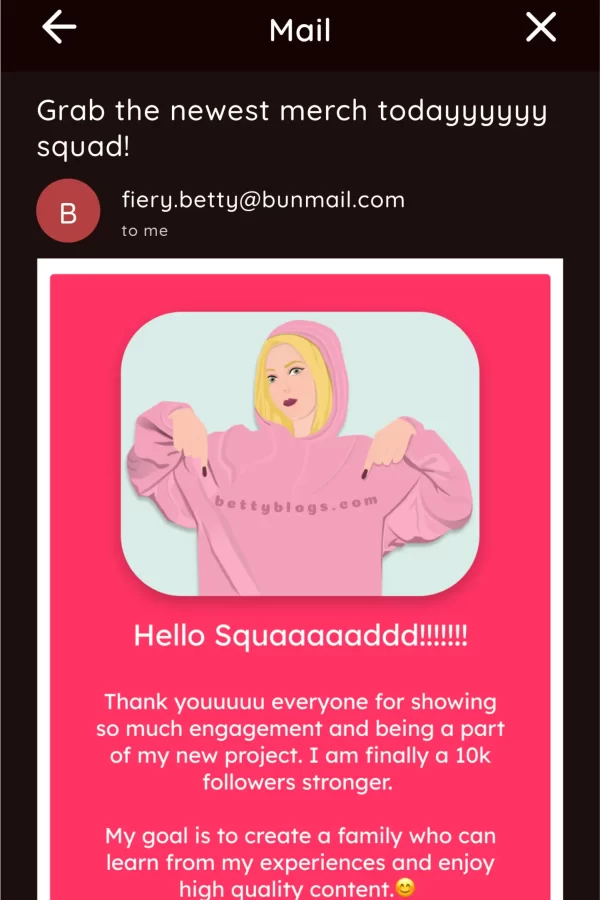Close the Mail screen
The height and width of the screenshot is (900, 600).
point(541,28)
